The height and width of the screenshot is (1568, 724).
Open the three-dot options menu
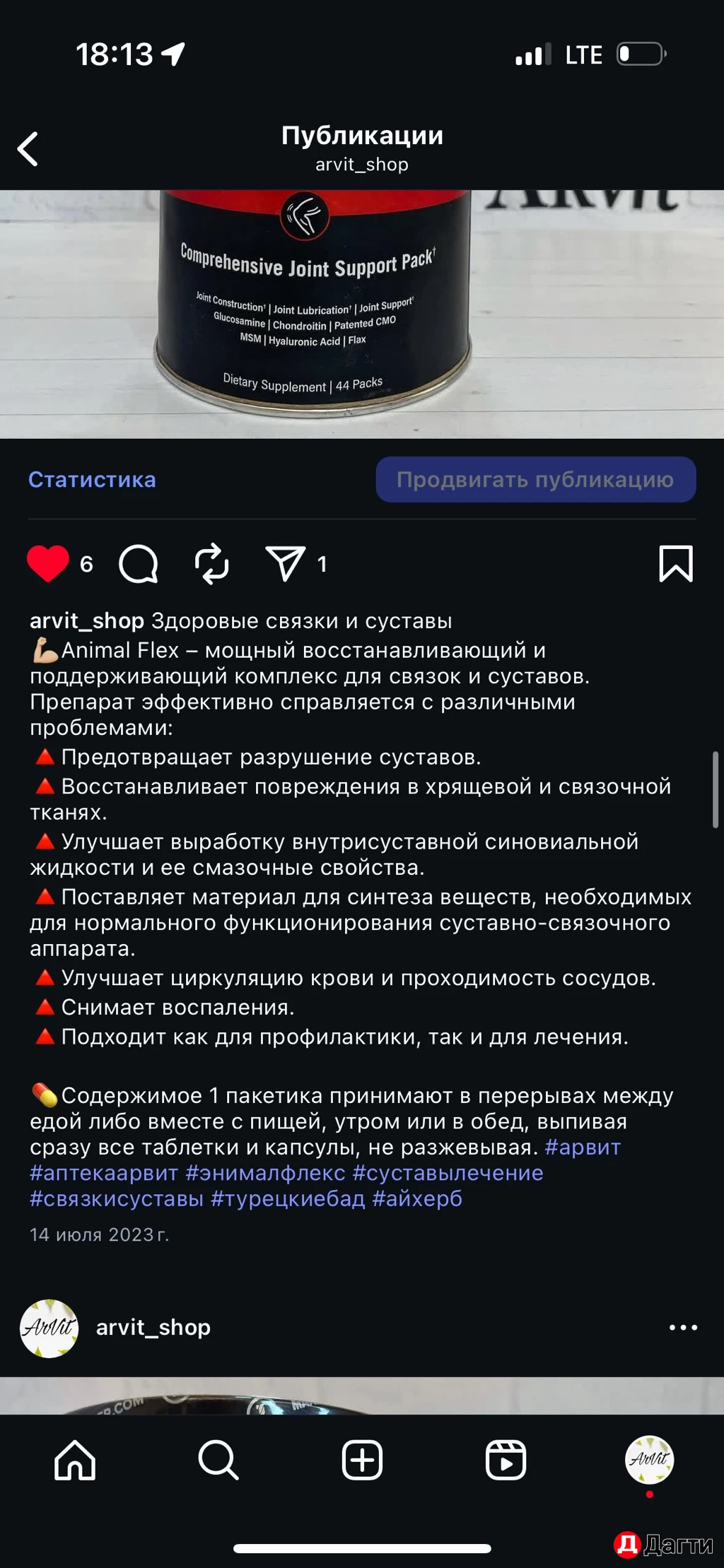[x=682, y=1328]
